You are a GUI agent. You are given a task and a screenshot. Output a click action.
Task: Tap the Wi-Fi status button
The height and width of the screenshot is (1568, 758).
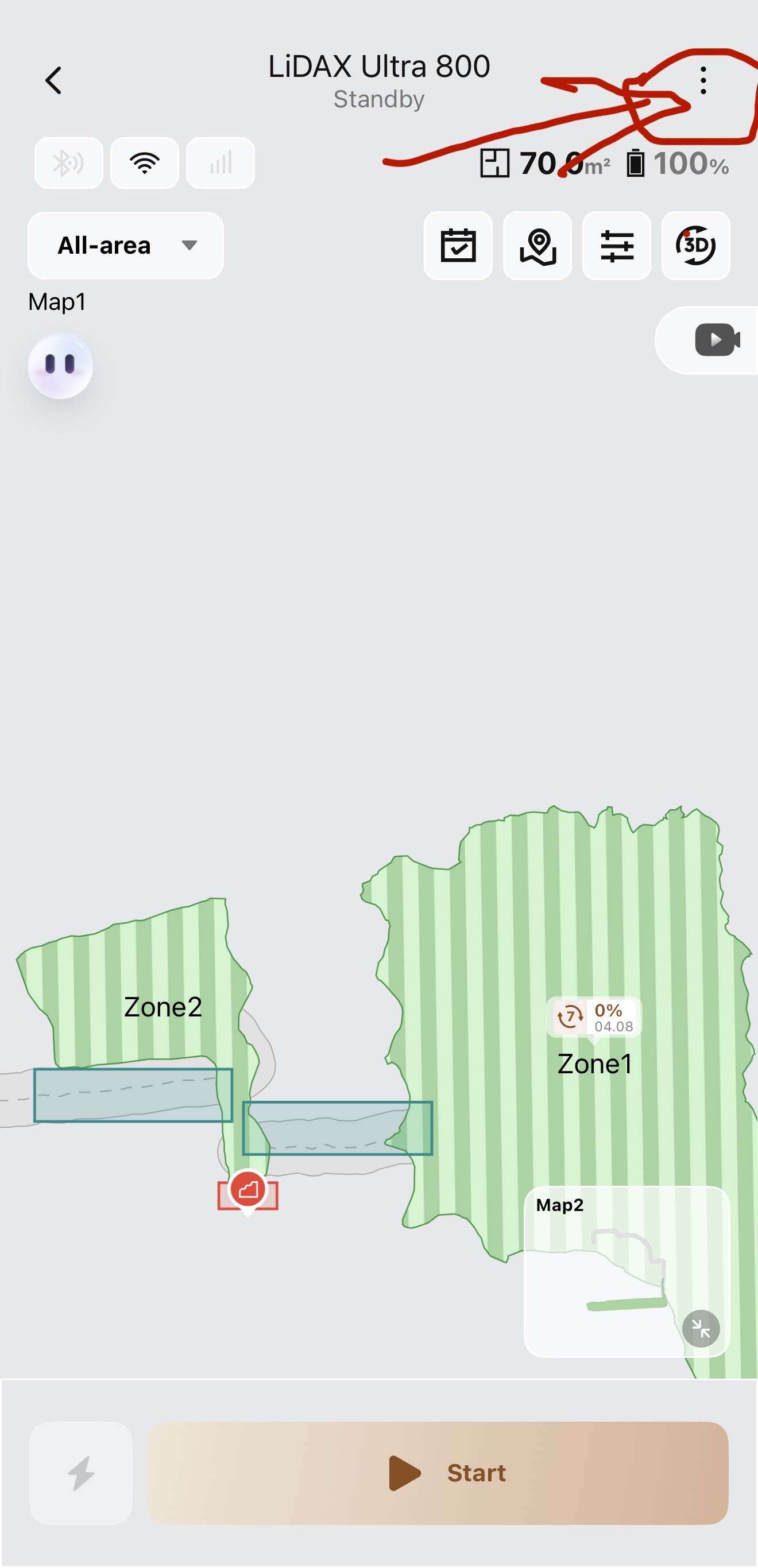point(144,162)
